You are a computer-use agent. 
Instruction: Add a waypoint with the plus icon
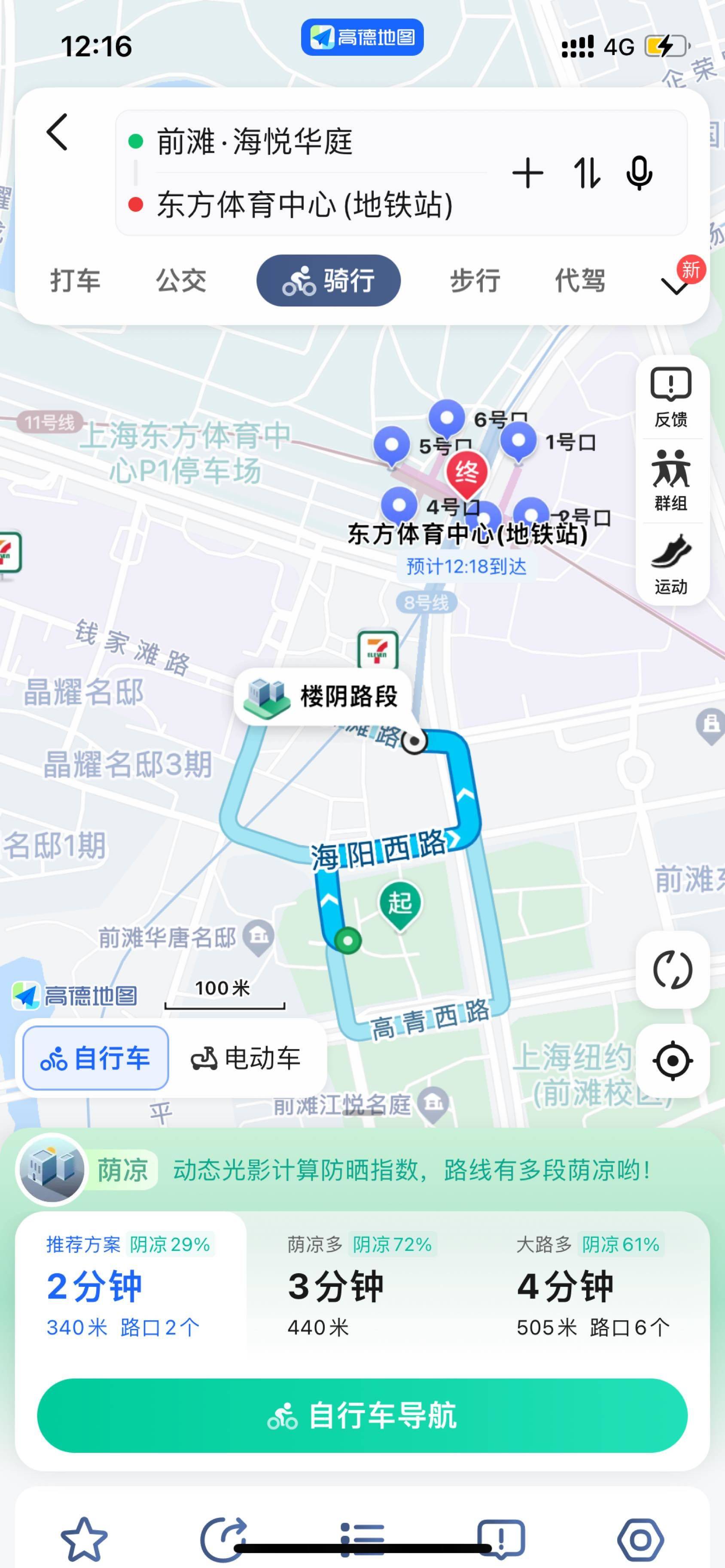pos(527,173)
